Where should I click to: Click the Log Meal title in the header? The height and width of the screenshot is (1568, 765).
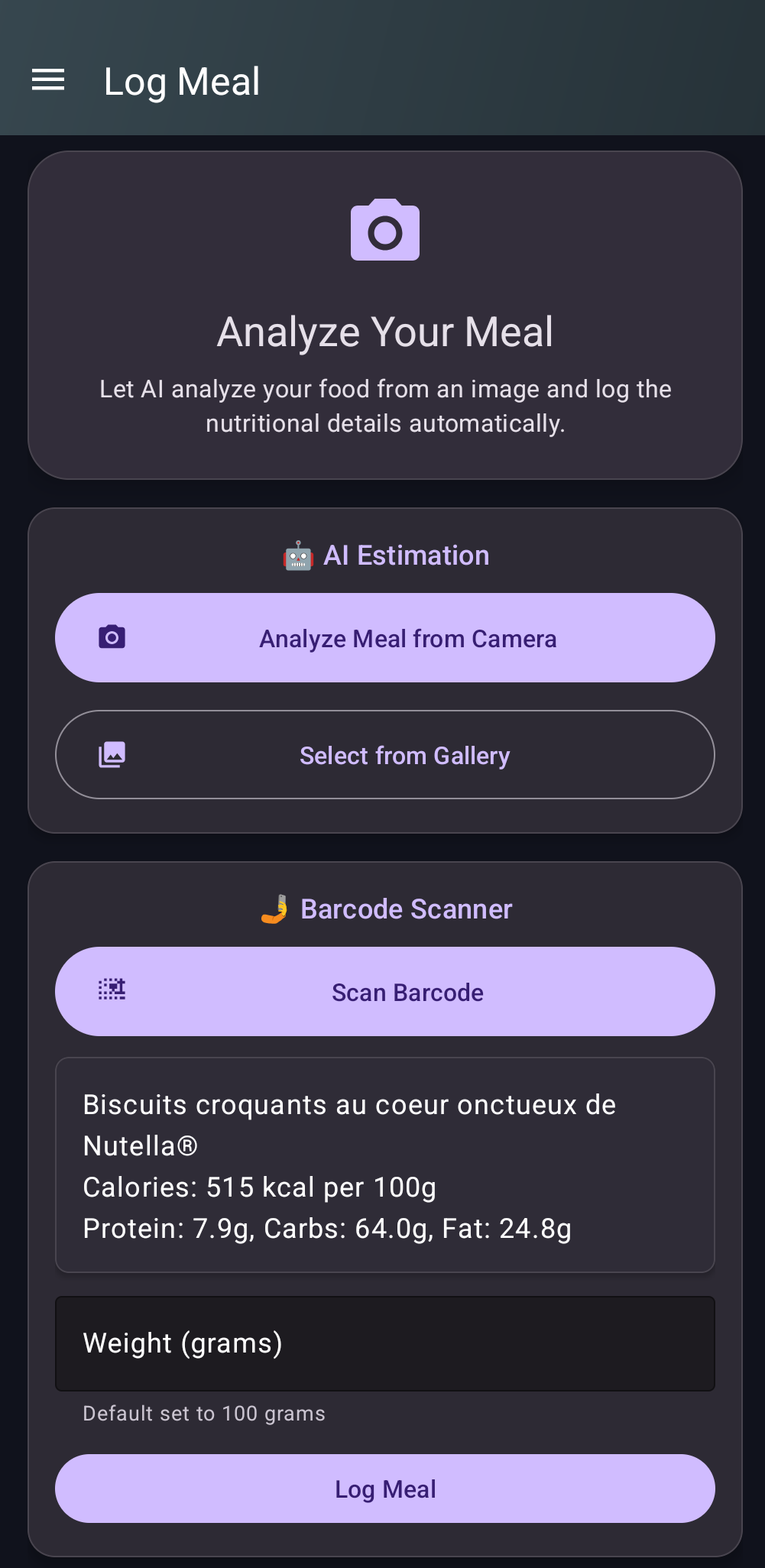point(182,81)
